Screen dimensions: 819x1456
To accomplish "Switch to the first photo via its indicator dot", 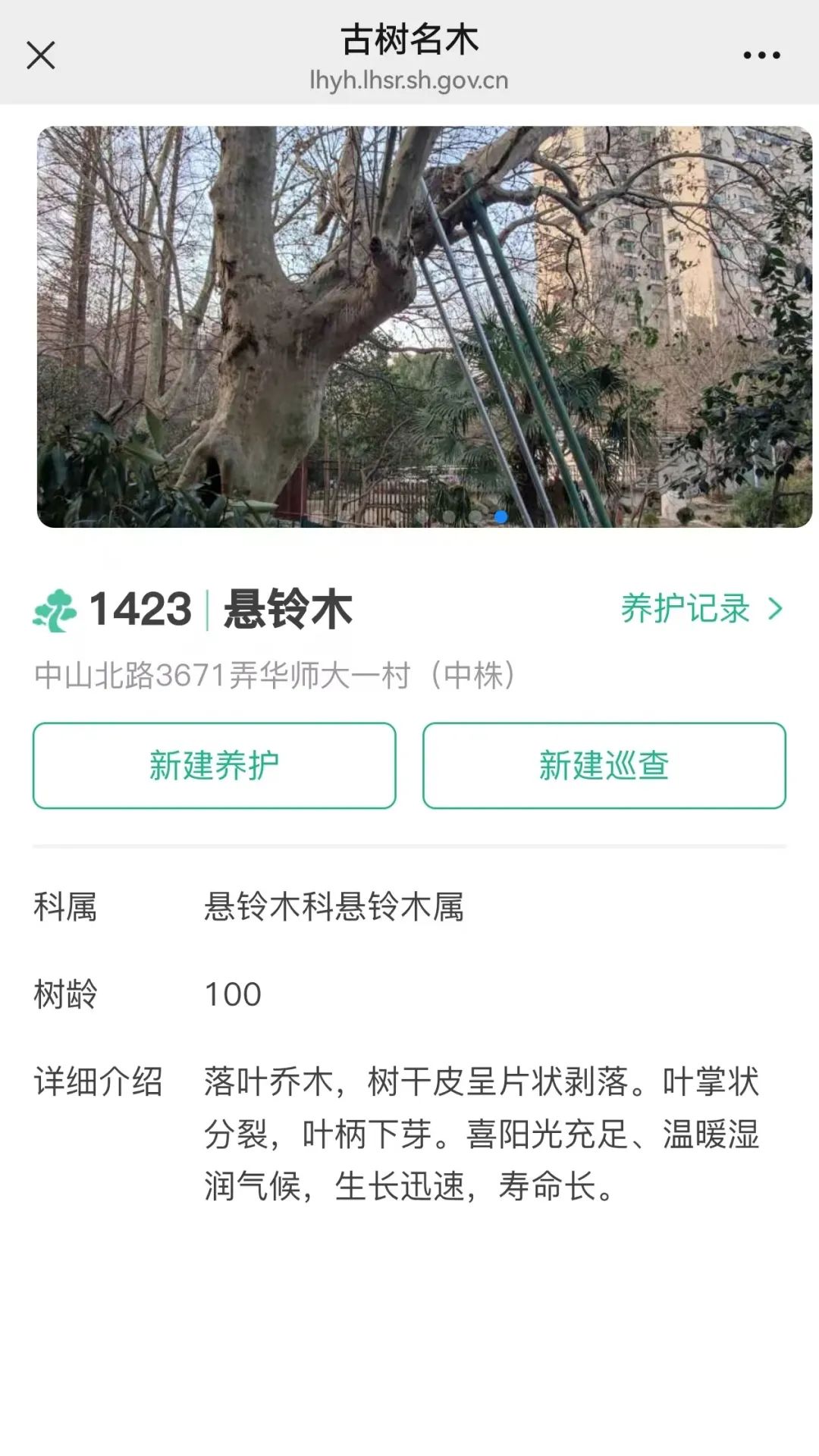I will [449, 516].
